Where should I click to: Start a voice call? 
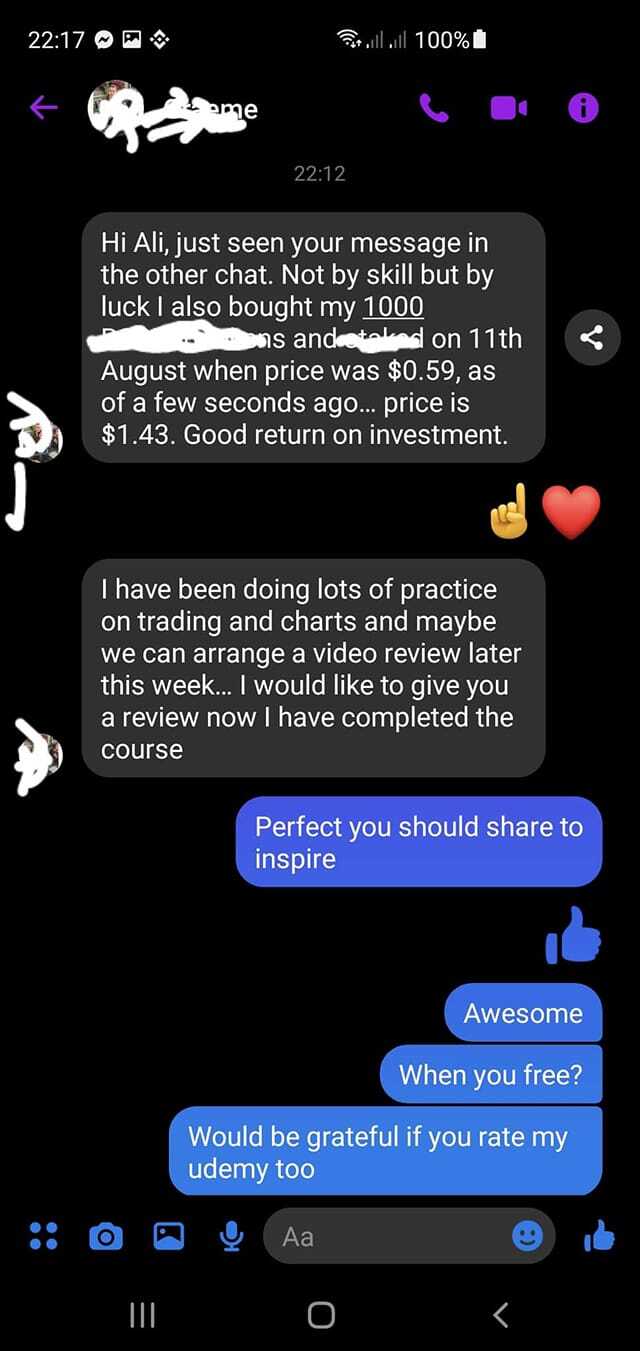pyautogui.click(x=434, y=108)
